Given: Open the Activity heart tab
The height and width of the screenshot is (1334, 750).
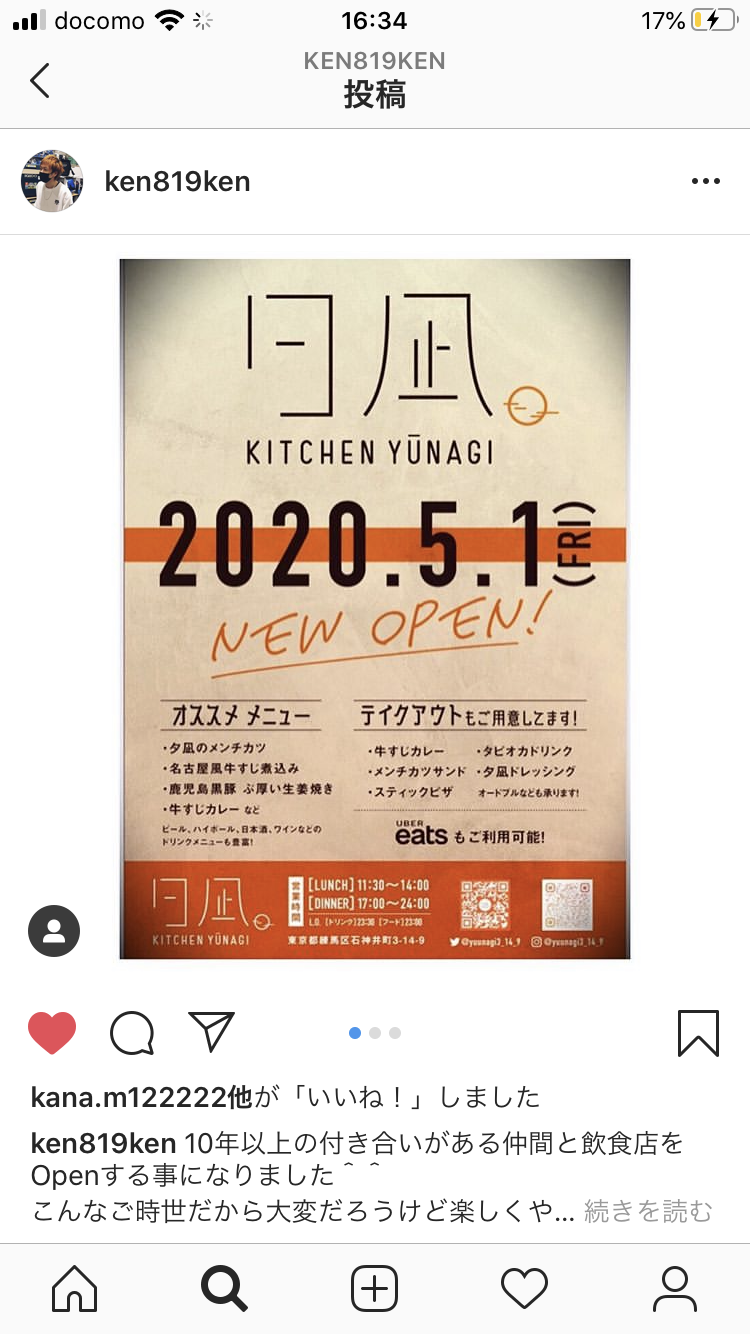Looking at the screenshot, I should (525, 1288).
